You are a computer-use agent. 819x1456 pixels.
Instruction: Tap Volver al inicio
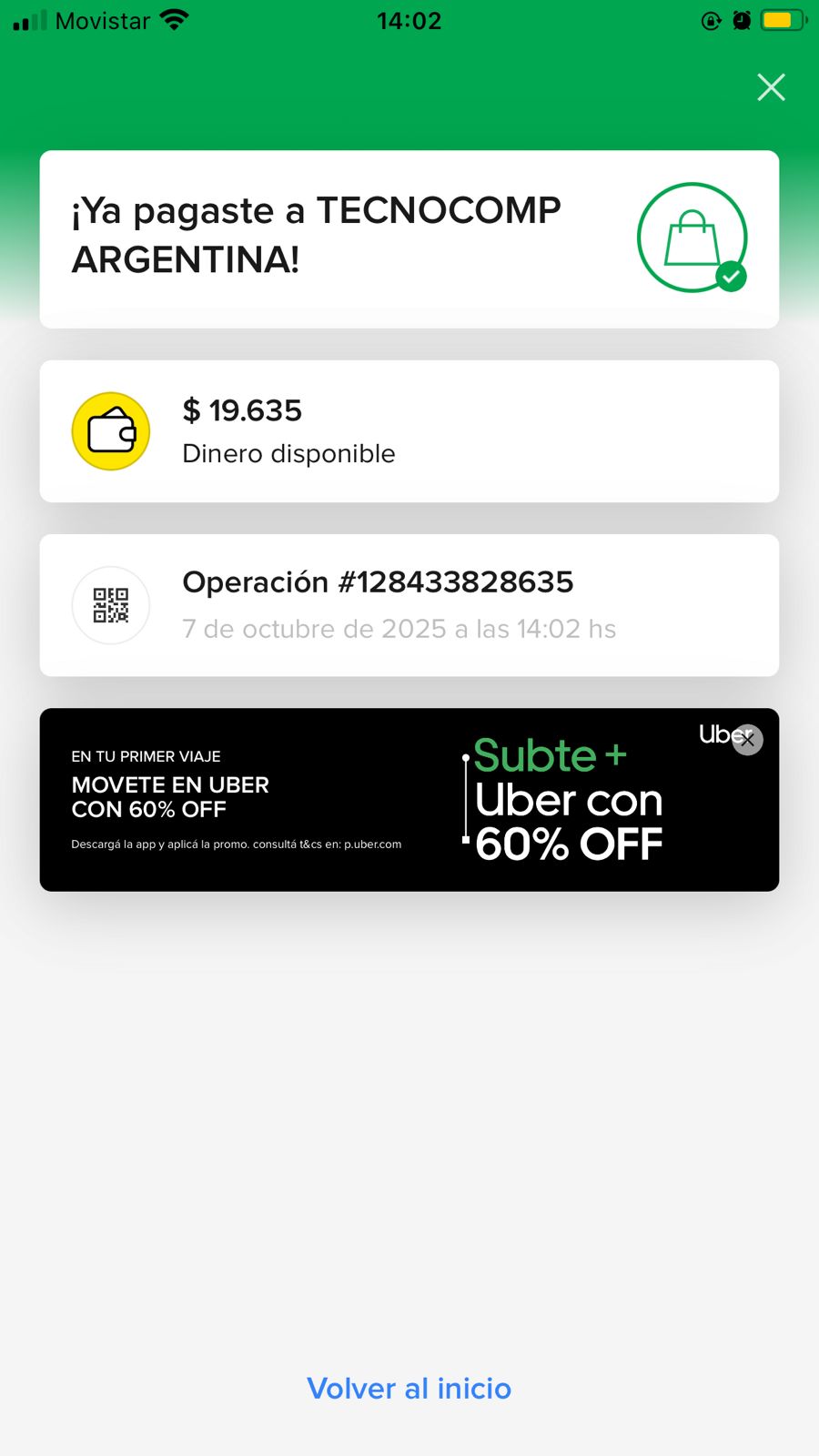pyautogui.click(x=409, y=1388)
